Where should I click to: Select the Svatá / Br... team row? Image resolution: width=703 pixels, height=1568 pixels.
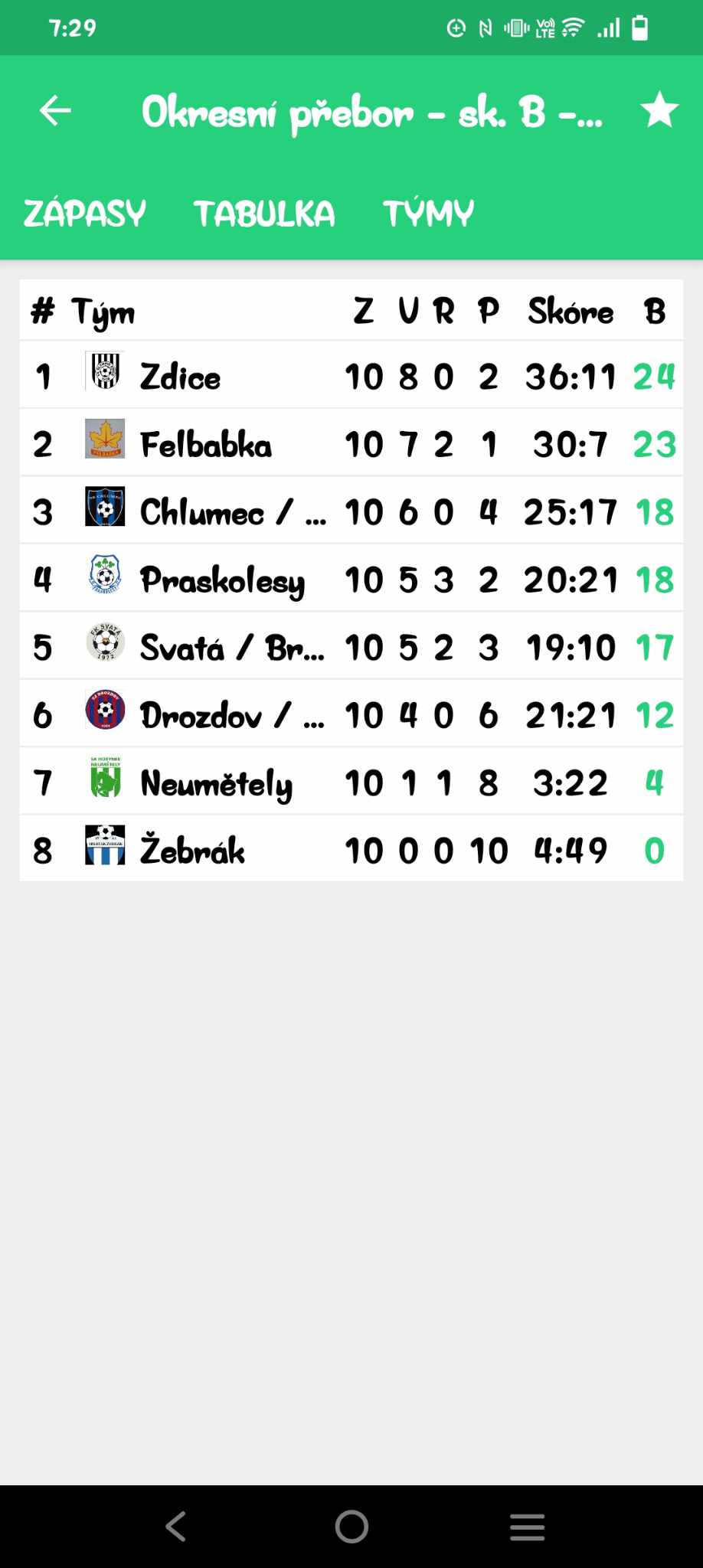pyautogui.click(x=351, y=646)
